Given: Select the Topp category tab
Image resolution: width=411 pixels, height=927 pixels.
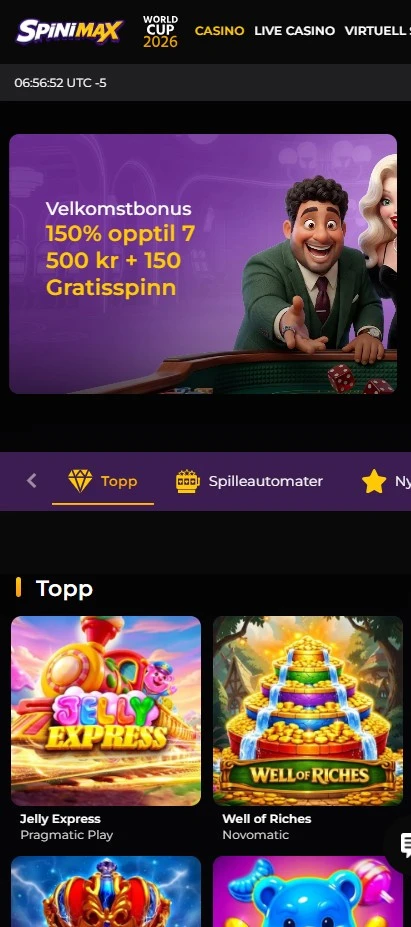Looking at the screenshot, I should click(103, 481).
